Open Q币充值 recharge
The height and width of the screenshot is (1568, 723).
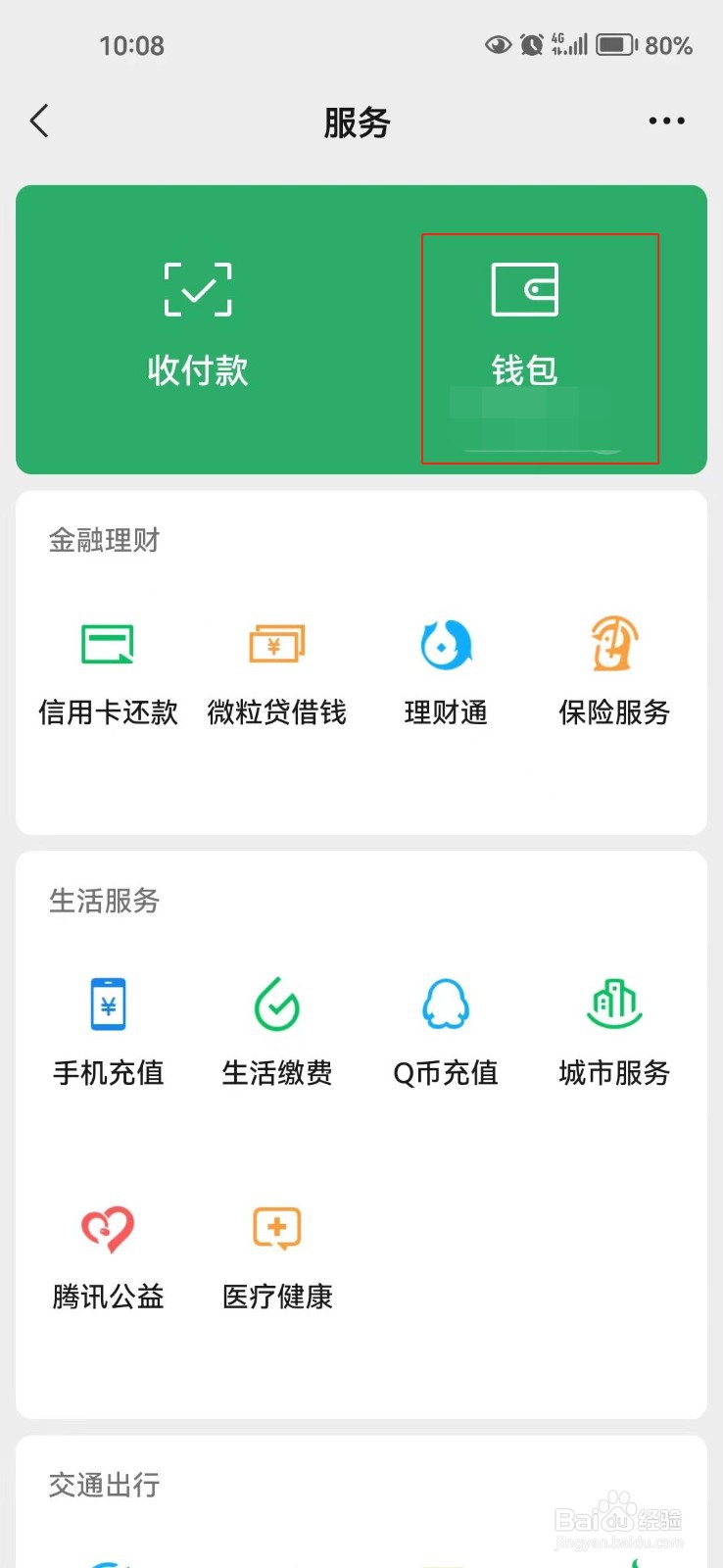click(x=446, y=1033)
